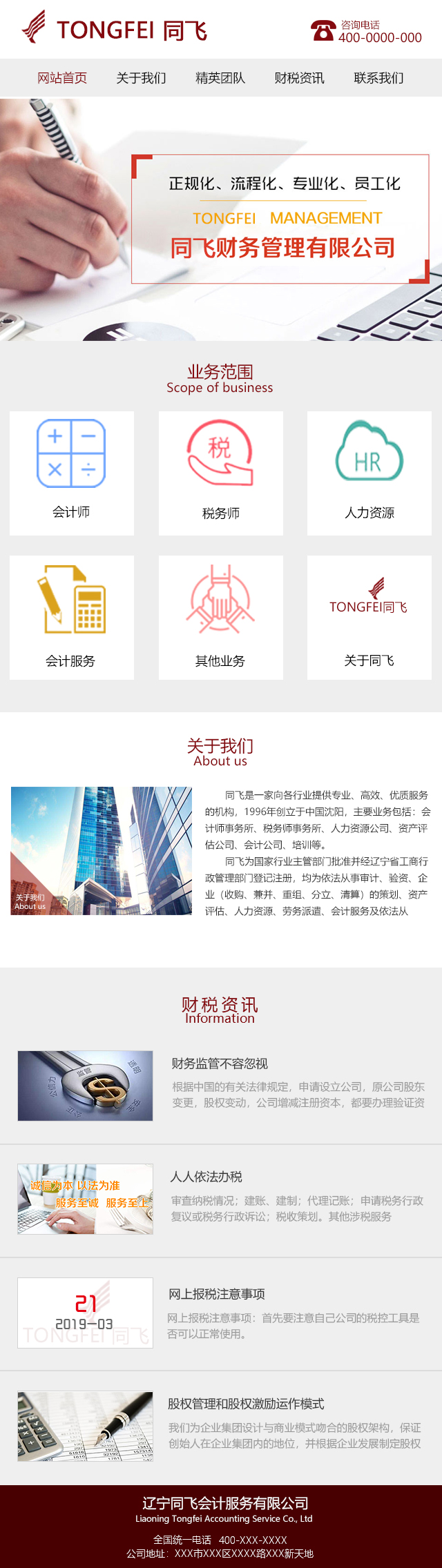This screenshot has height=1568, width=442.
Task: Tap the 同飞财务管理有限公司 hero banner
Action: click(x=280, y=219)
